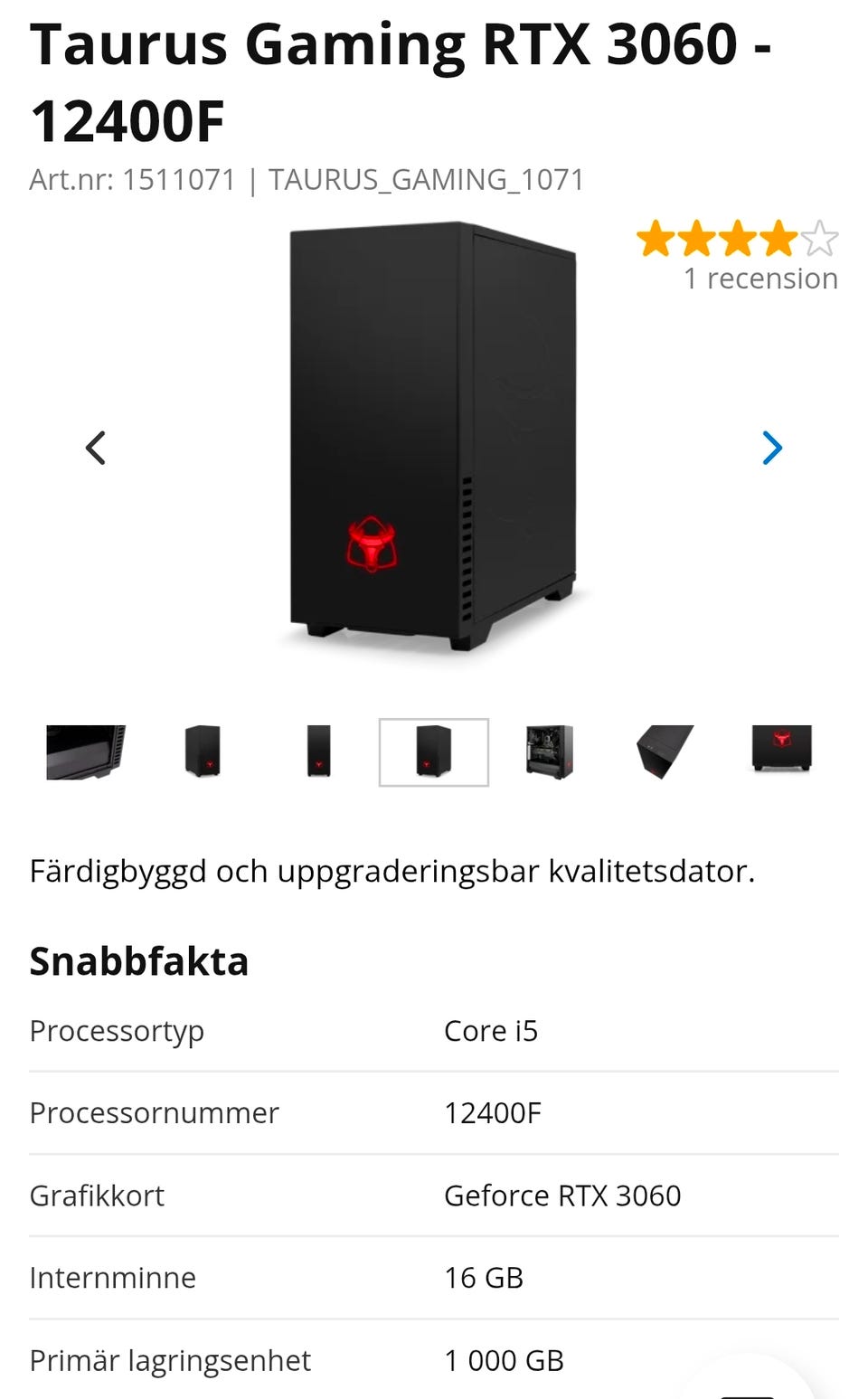This screenshot has width=868, height=1399.
Task: Select the thumbnail showing the open interior
Action: (550, 751)
